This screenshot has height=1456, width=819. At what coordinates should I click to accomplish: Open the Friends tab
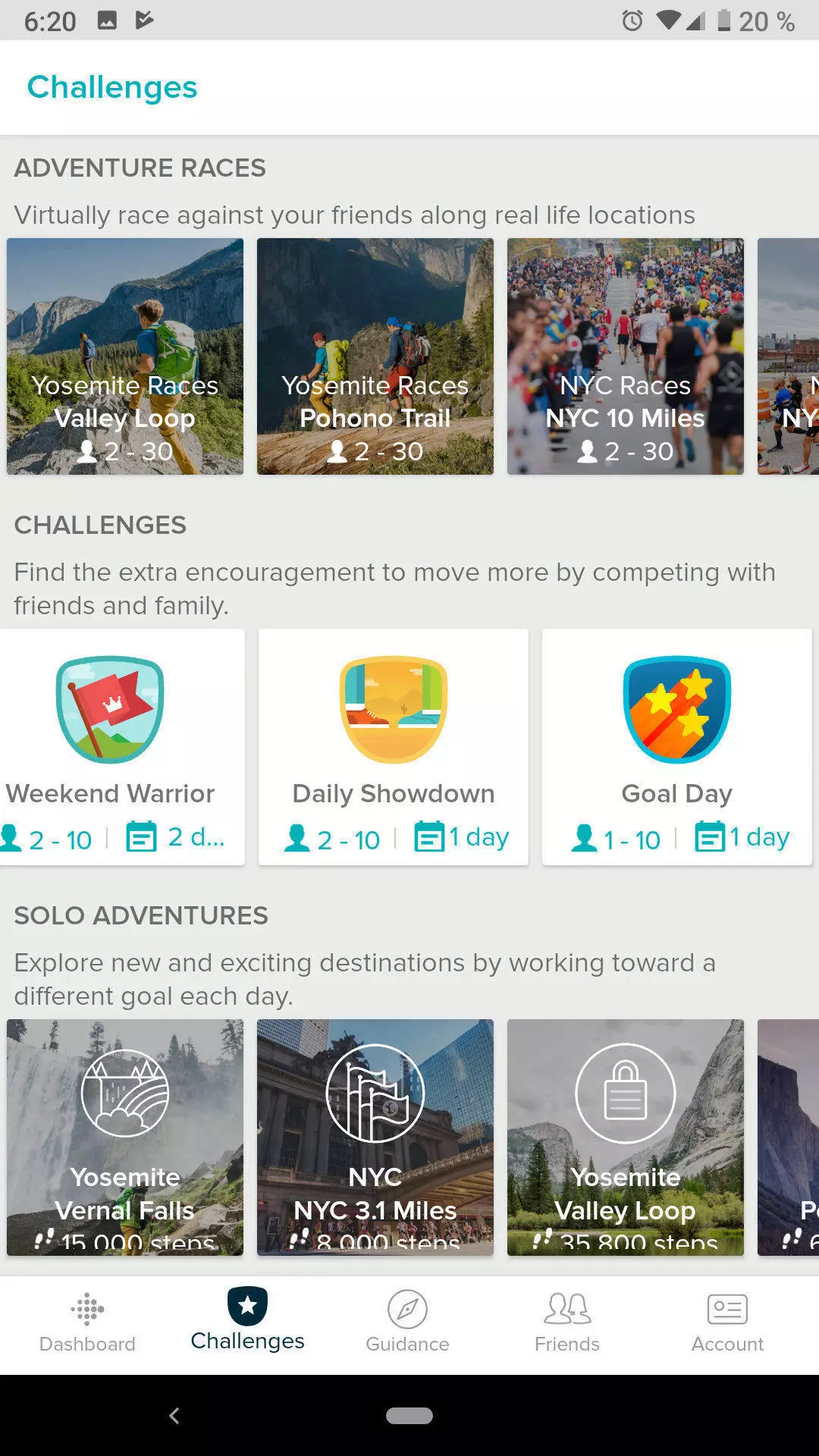567,1324
